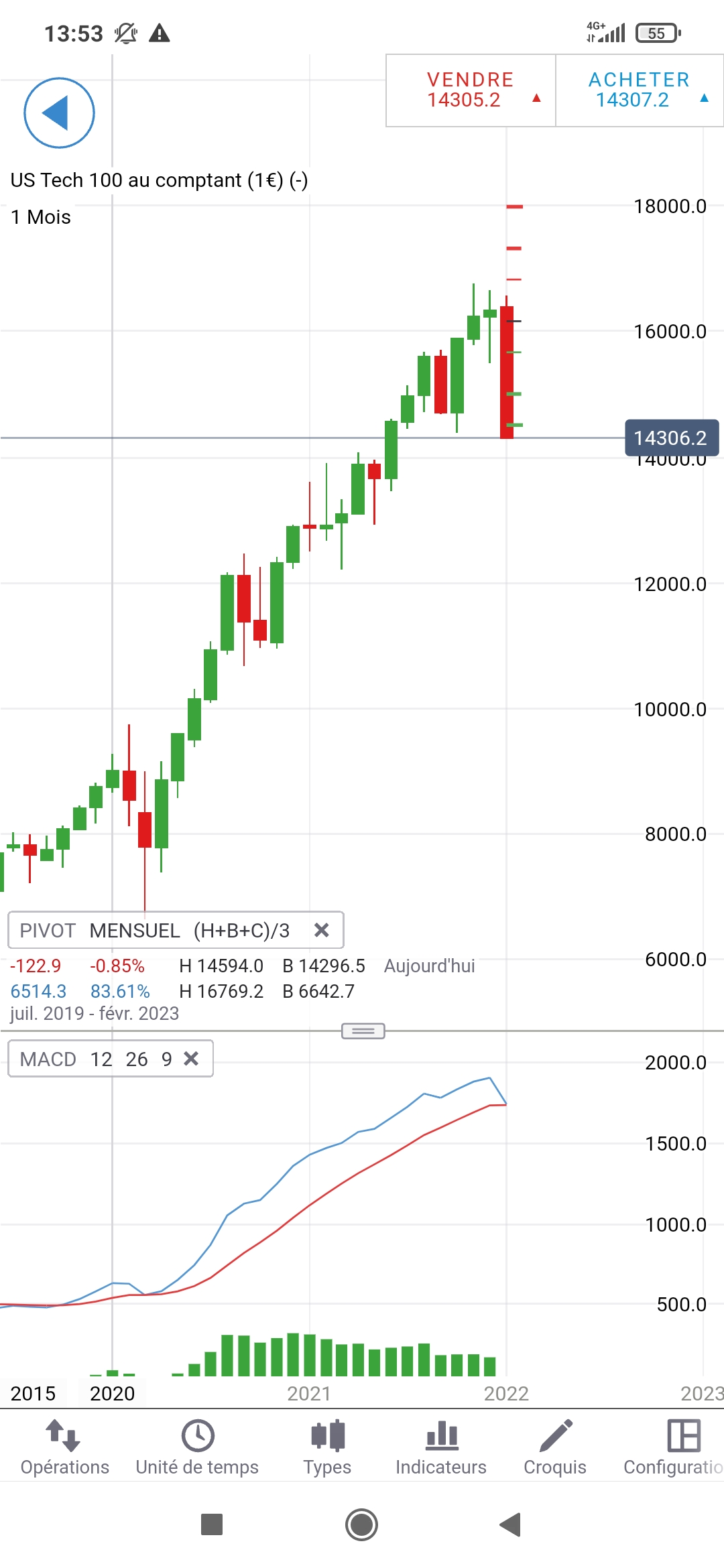Remove the PIVOT MENSUEL indicator
Image resolution: width=724 pixels, height=1568 pixels.
point(322,930)
